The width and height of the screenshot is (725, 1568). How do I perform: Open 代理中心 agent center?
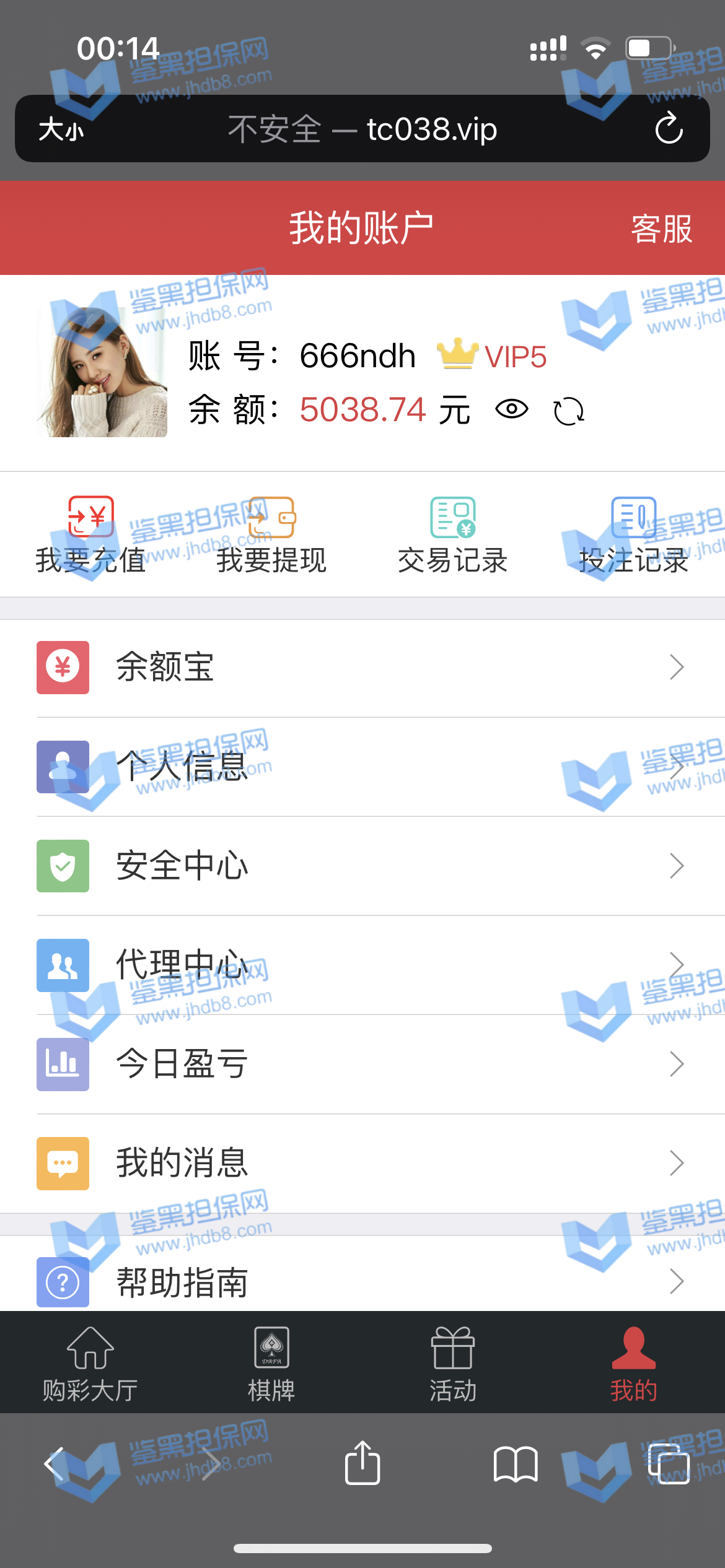(x=362, y=965)
